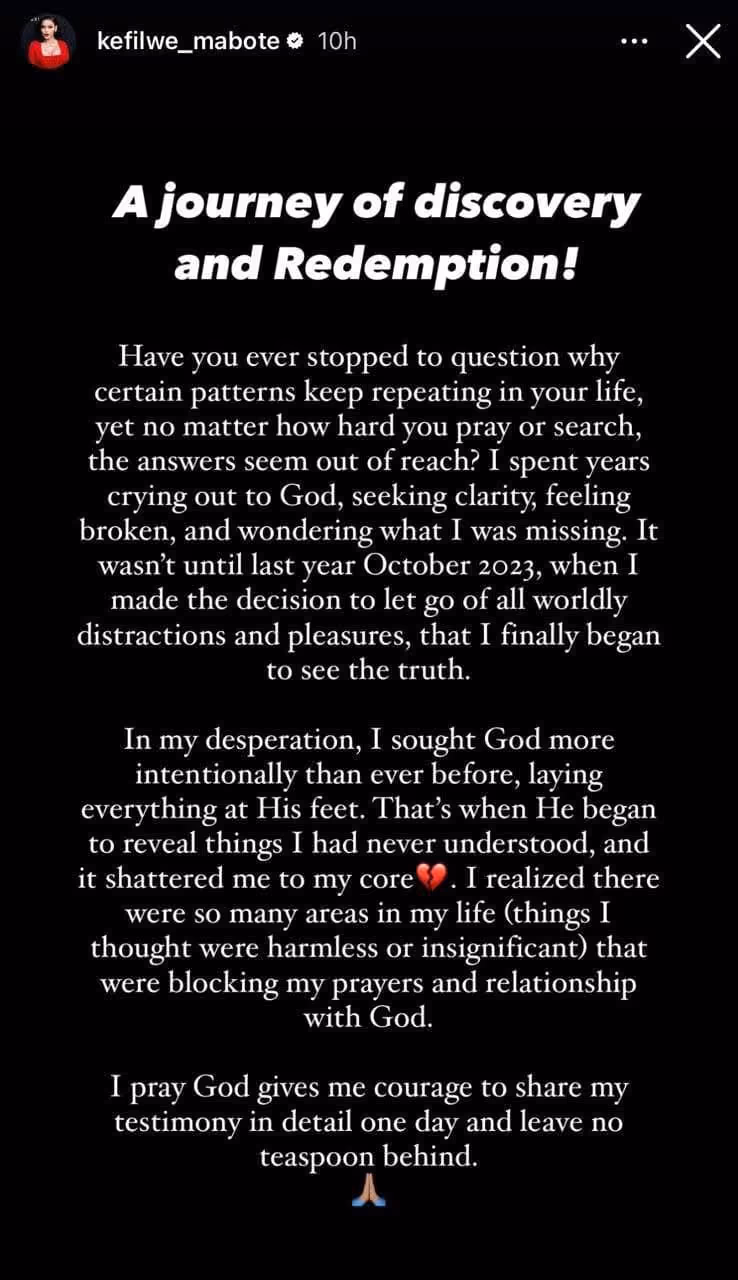The height and width of the screenshot is (1280, 738).
Task: Open the three-dot story options menu
Action: pyautogui.click(x=636, y=42)
